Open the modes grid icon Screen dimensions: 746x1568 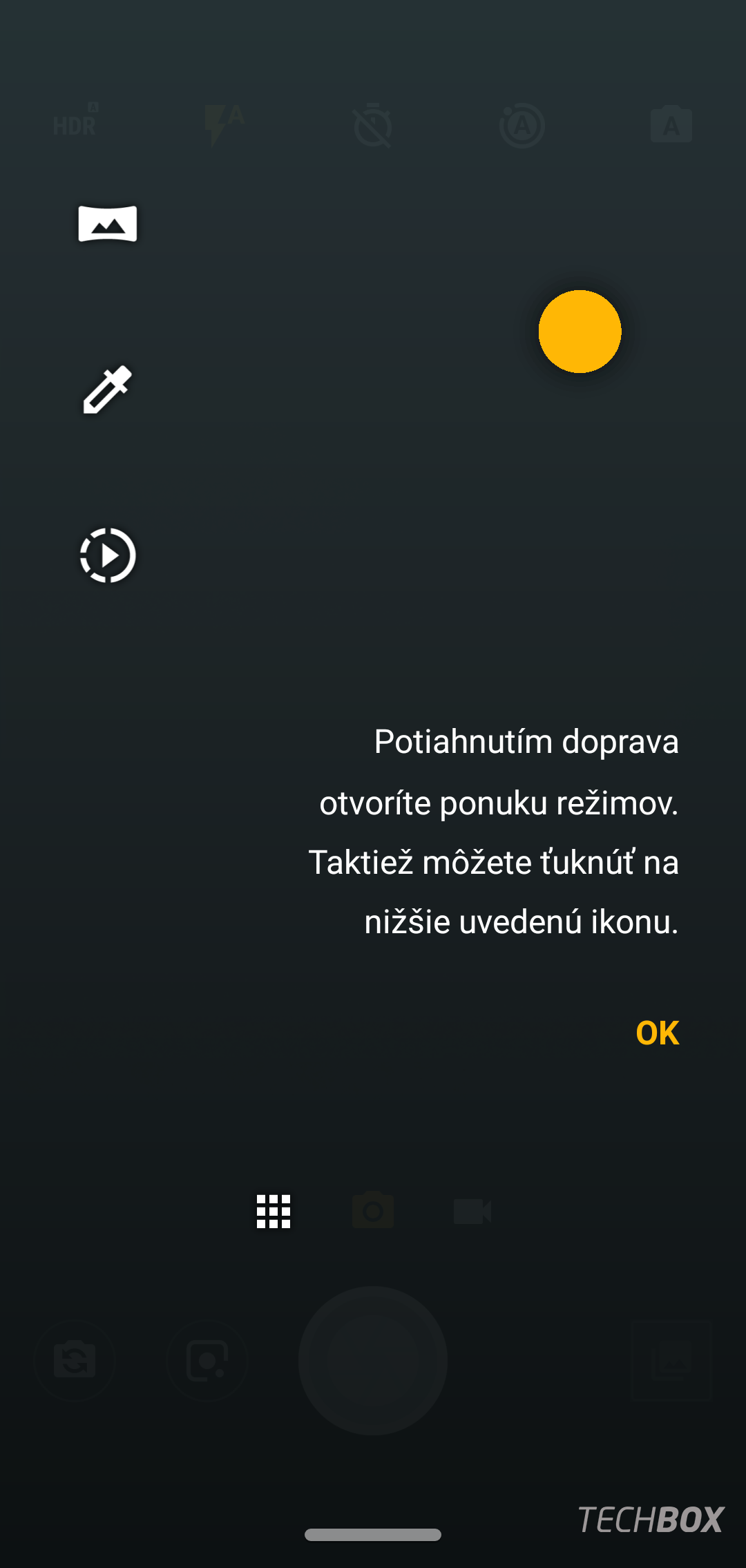click(274, 1212)
